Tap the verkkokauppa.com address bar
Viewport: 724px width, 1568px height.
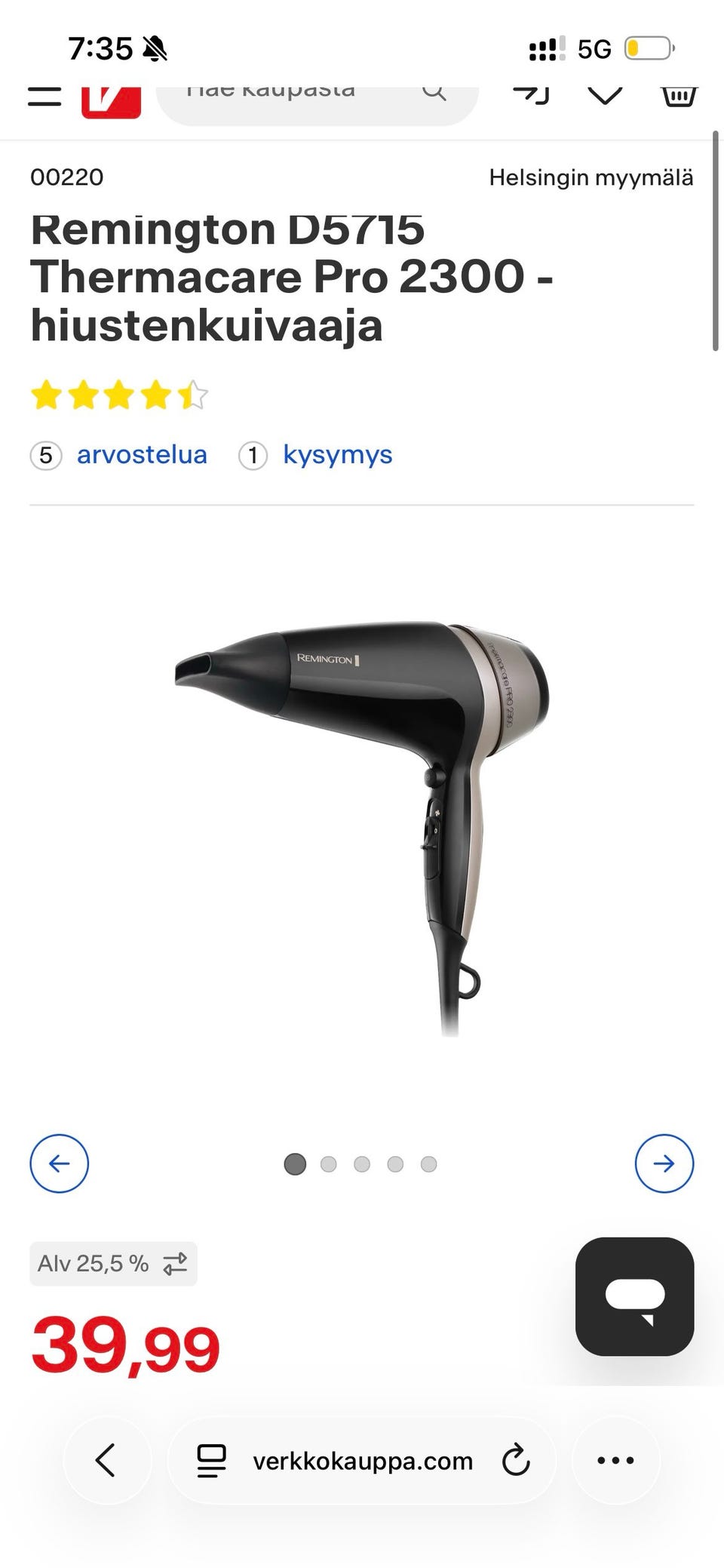coord(362,1461)
